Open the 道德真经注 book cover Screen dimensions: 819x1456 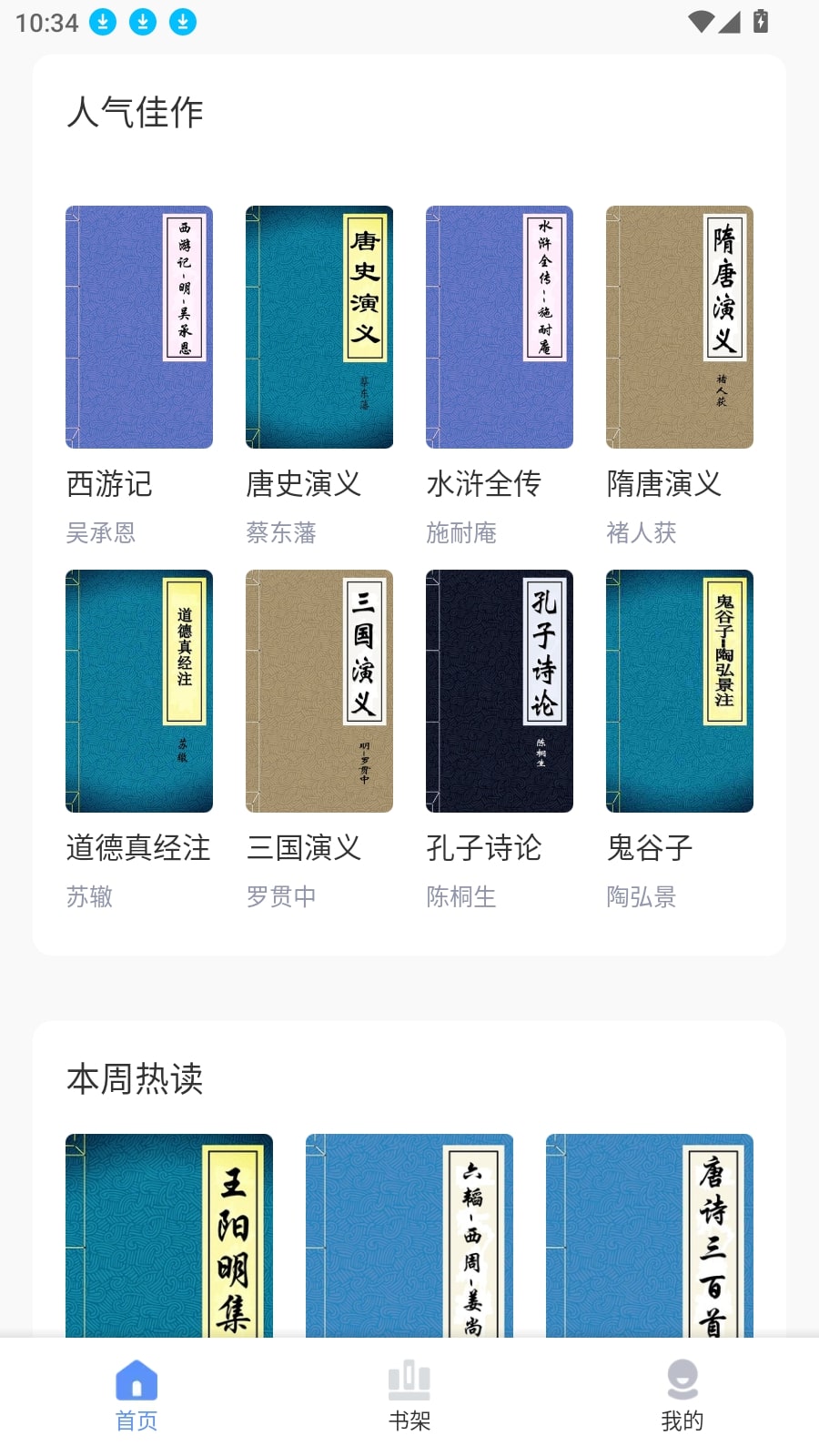click(138, 692)
